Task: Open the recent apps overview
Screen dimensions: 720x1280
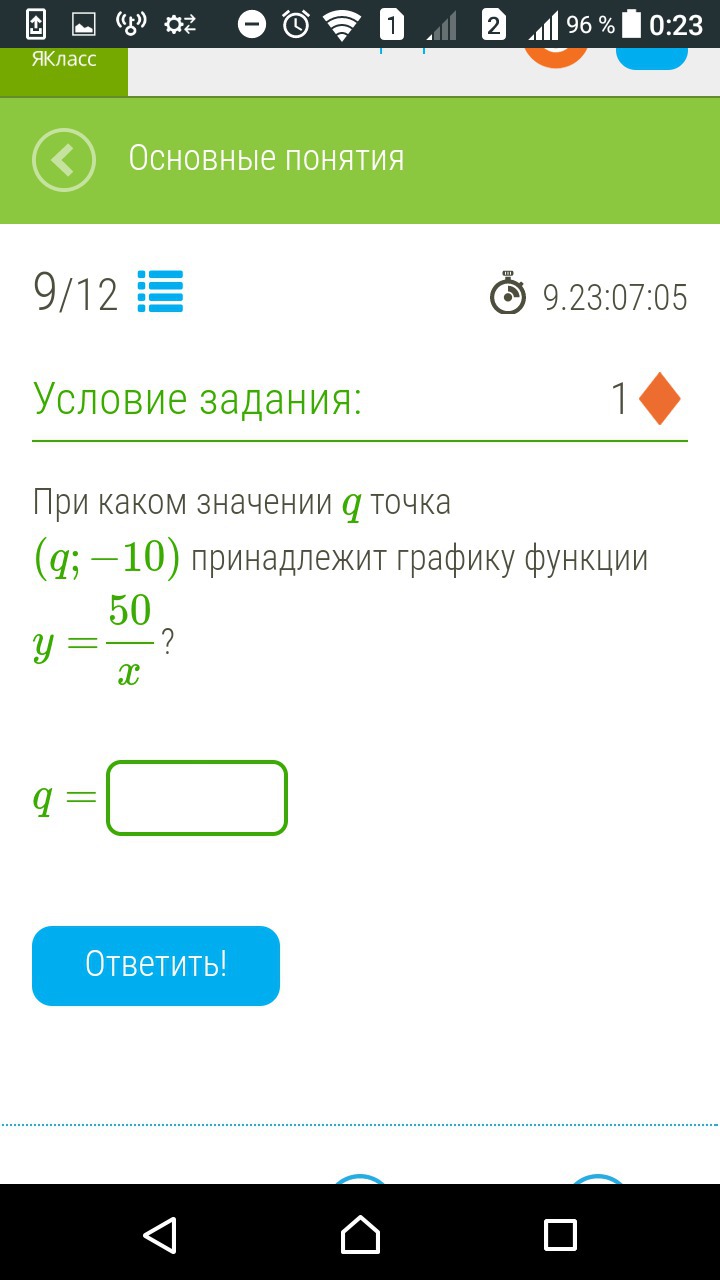Action: (x=560, y=1234)
